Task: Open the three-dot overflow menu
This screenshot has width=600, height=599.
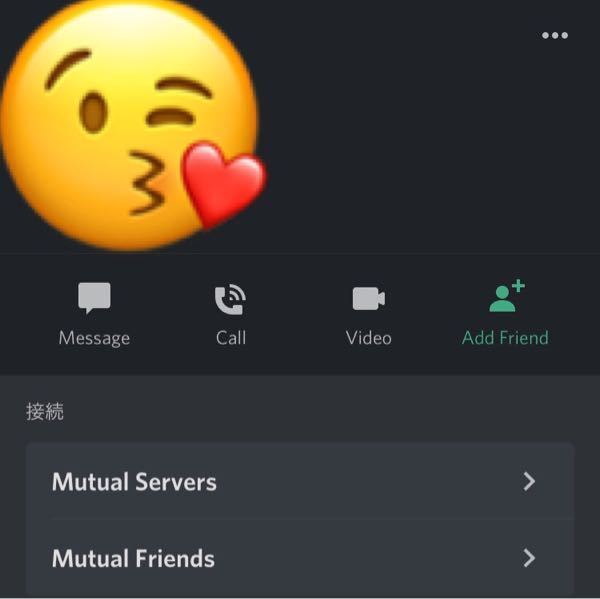Action: pyautogui.click(x=555, y=36)
